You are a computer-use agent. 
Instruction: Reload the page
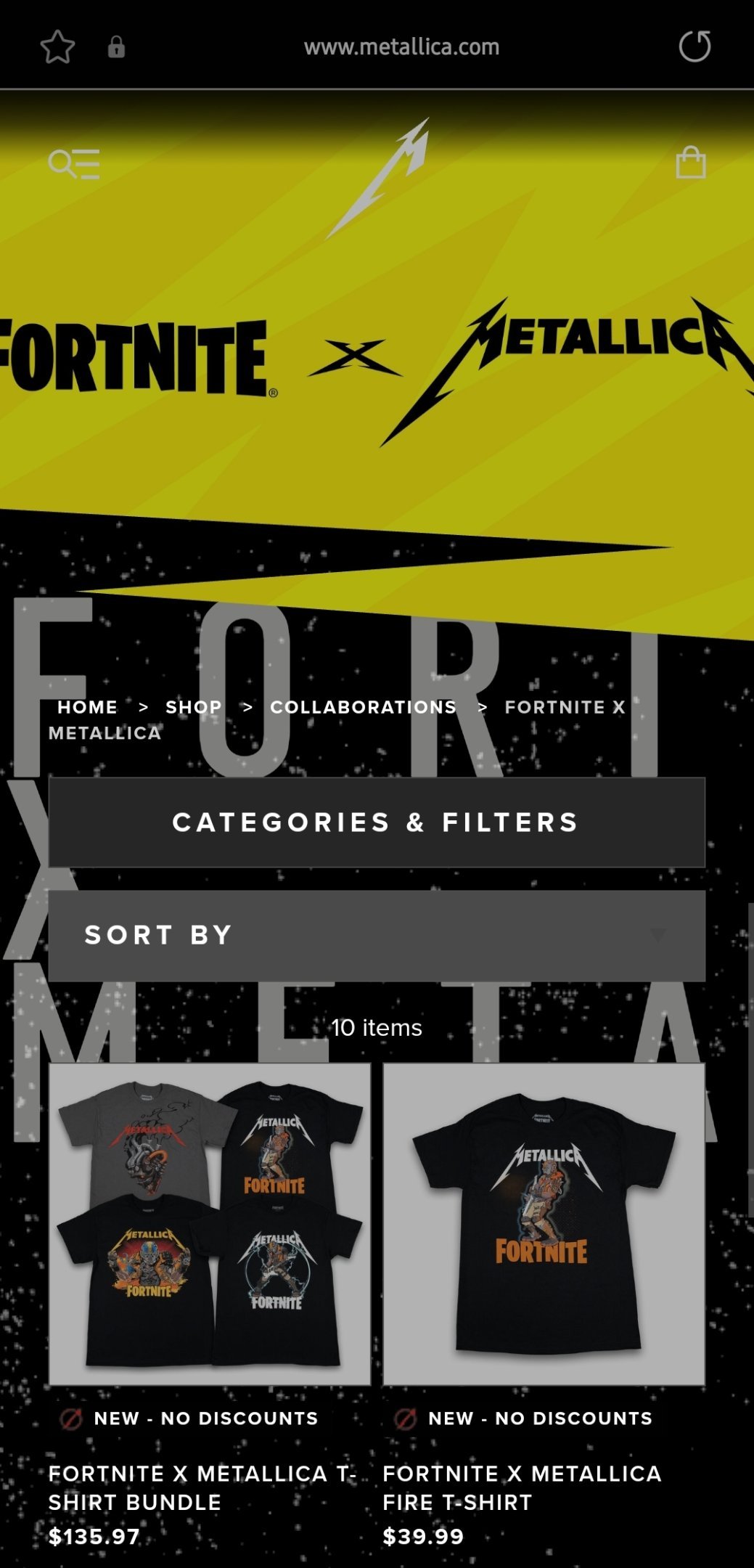(x=694, y=46)
